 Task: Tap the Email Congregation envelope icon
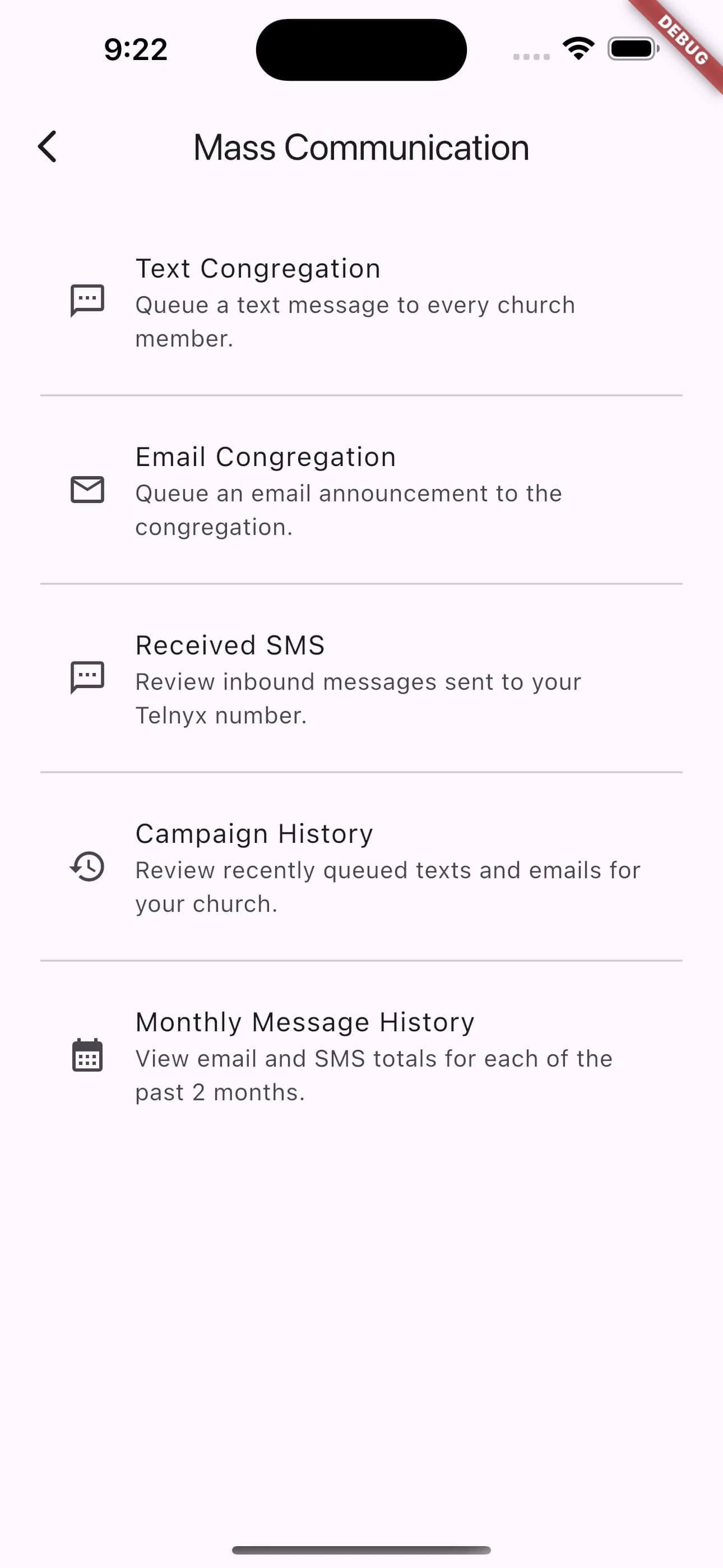(87, 490)
